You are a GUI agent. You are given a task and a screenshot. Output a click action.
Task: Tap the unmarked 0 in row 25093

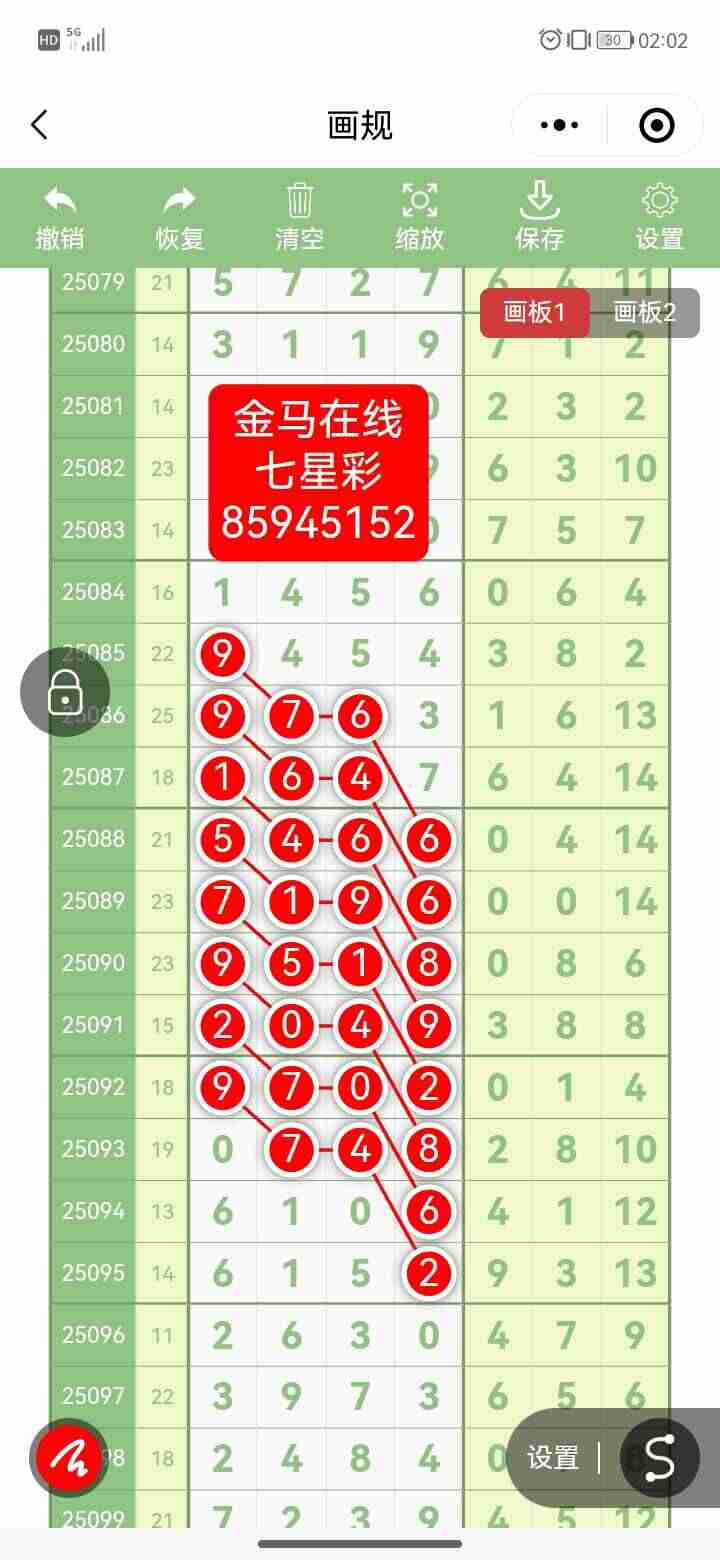[223, 1148]
